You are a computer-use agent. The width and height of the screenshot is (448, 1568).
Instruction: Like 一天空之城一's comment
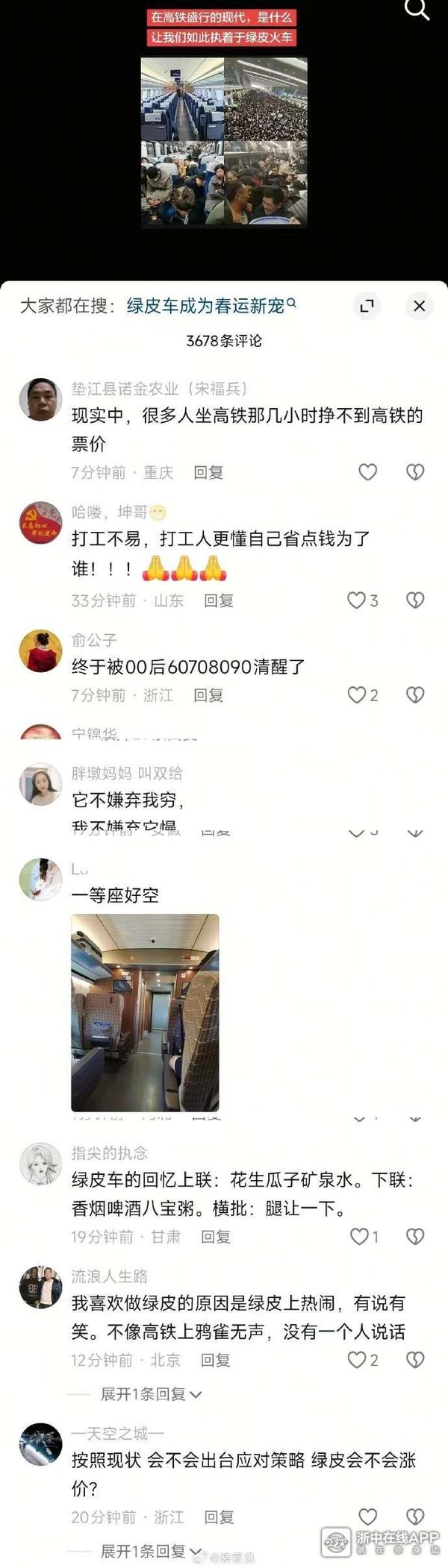(x=367, y=1517)
